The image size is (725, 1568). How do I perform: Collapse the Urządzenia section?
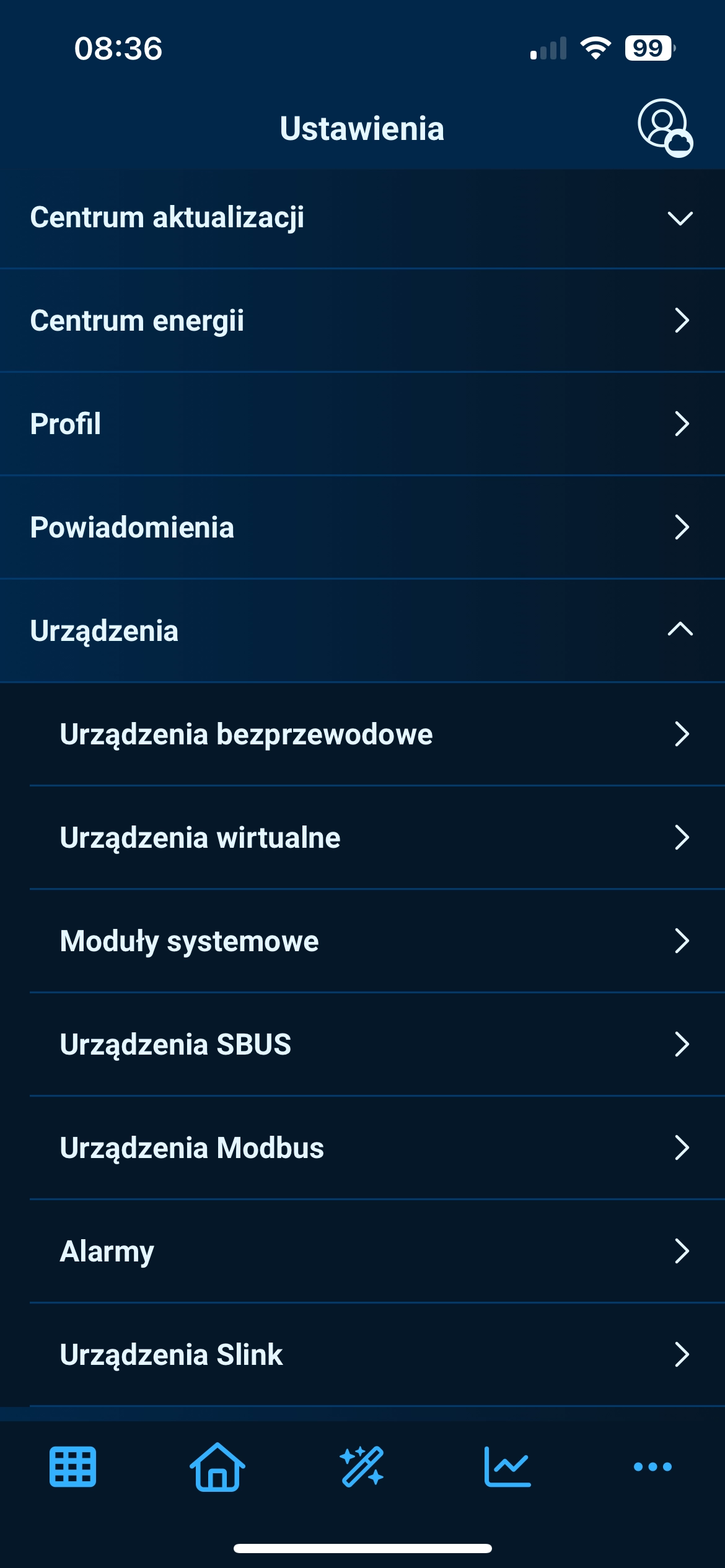click(x=362, y=630)
